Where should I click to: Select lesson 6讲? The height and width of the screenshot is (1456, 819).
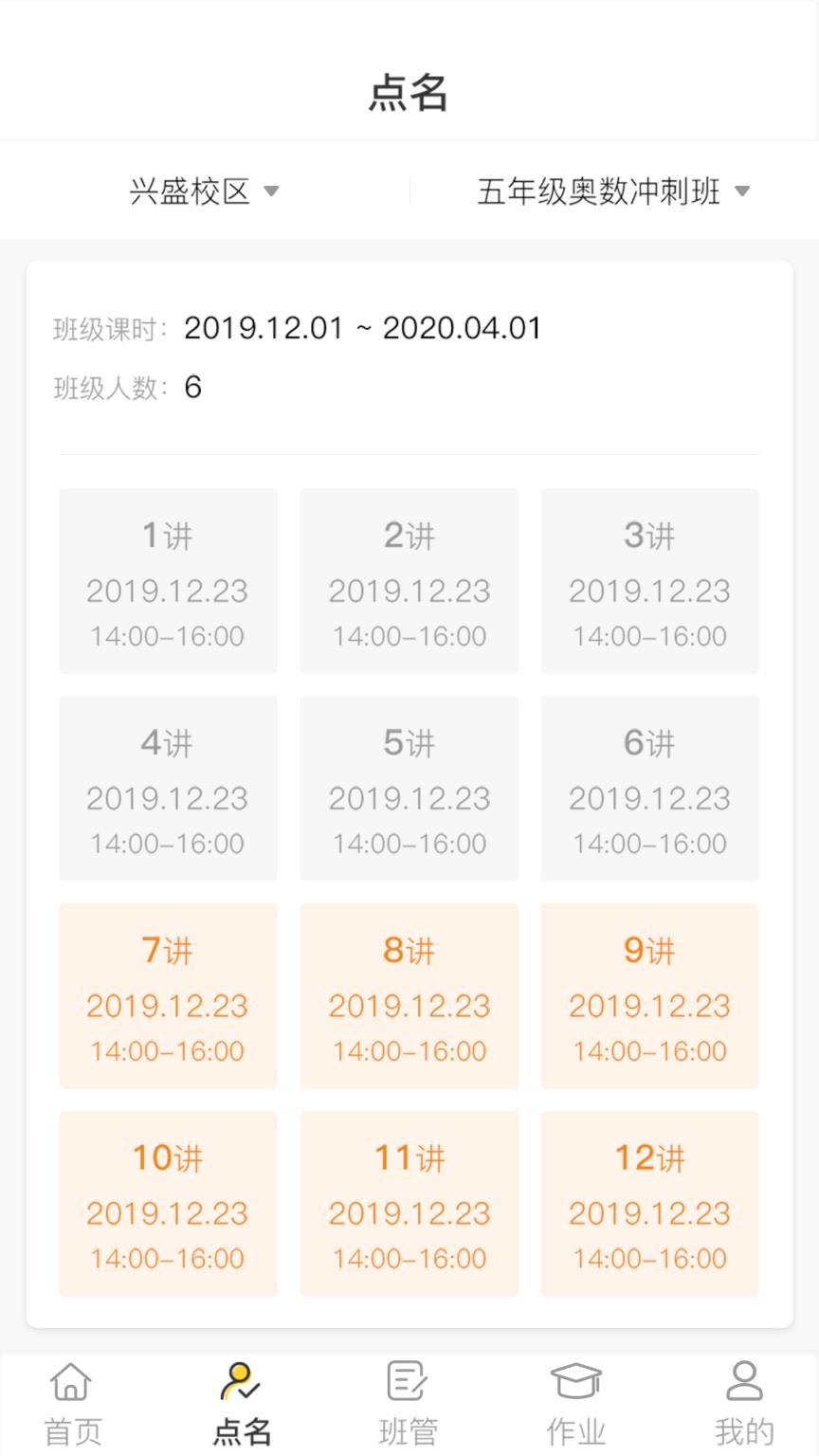(x=649, y=789)
